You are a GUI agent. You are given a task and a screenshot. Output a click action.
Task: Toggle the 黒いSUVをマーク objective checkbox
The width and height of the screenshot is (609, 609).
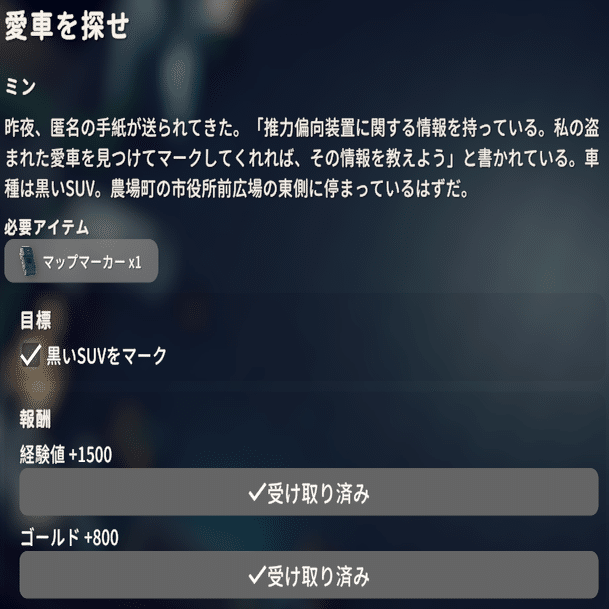pyautogui.click(x=31, y=355)
